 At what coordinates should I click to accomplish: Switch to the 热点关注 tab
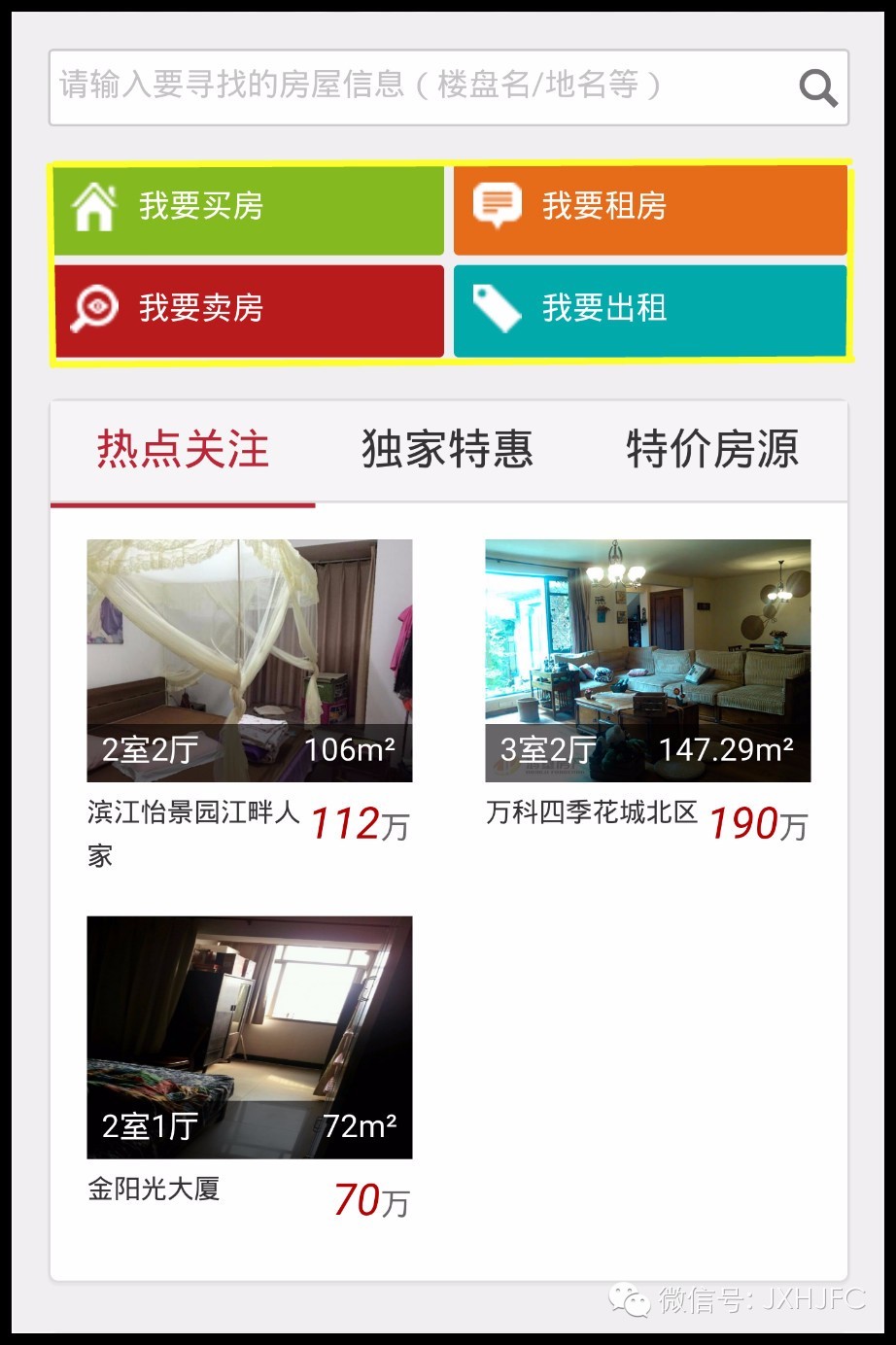click(x=183, y=450)
